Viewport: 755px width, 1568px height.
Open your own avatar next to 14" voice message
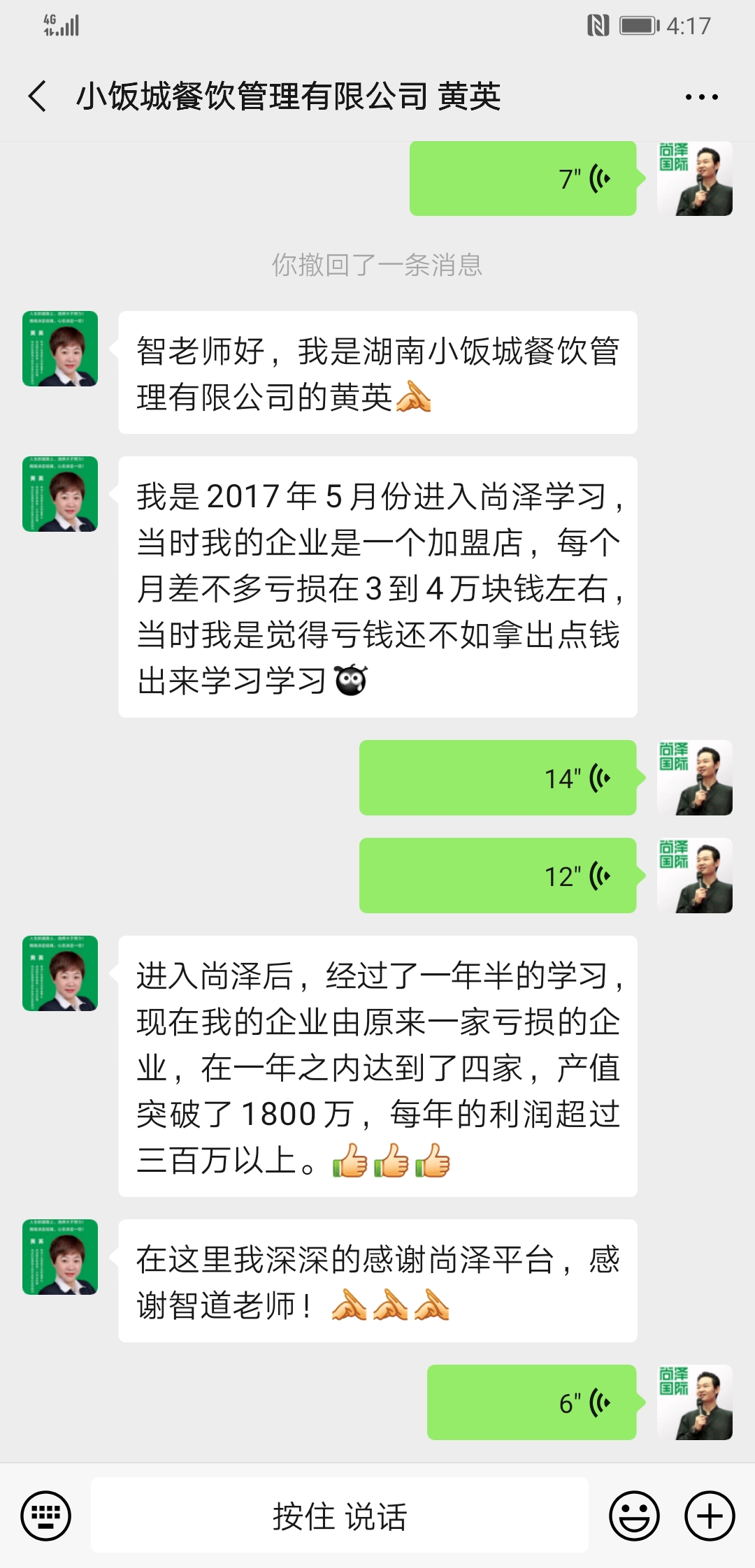(x=695, y=778)
